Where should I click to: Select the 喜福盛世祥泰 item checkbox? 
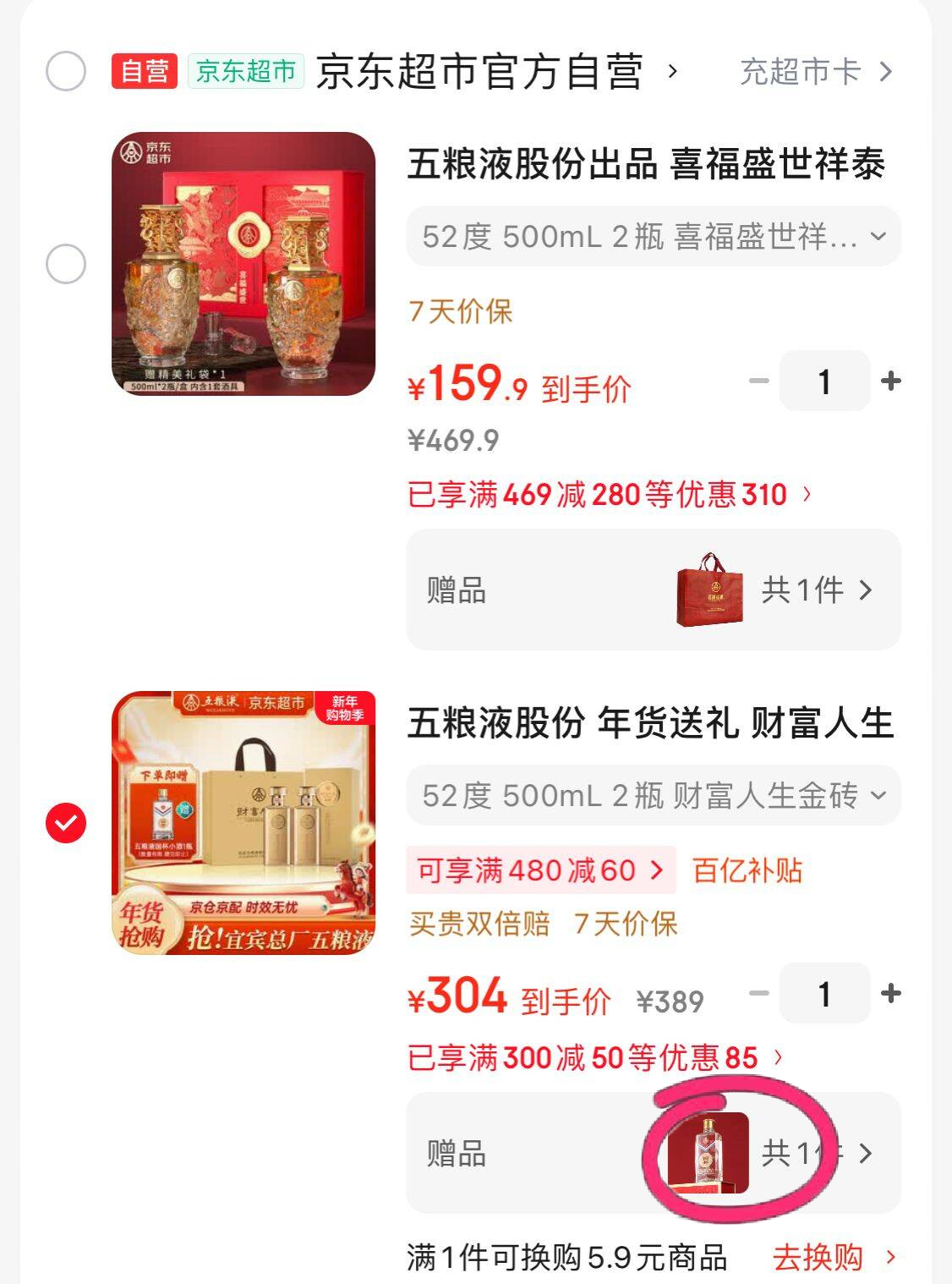coord(66,264)
